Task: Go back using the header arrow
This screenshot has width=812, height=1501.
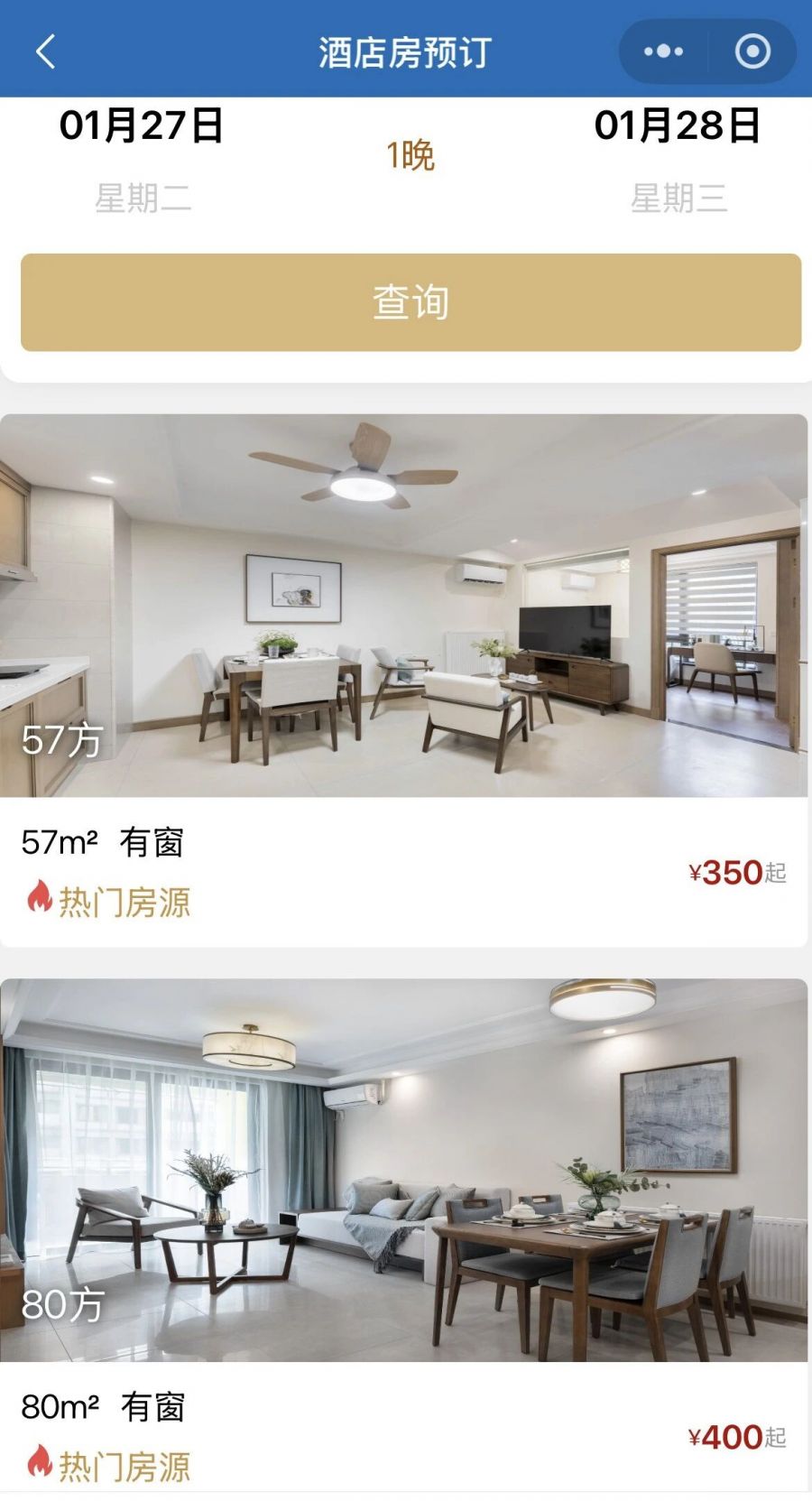Action: pos(46,51)
